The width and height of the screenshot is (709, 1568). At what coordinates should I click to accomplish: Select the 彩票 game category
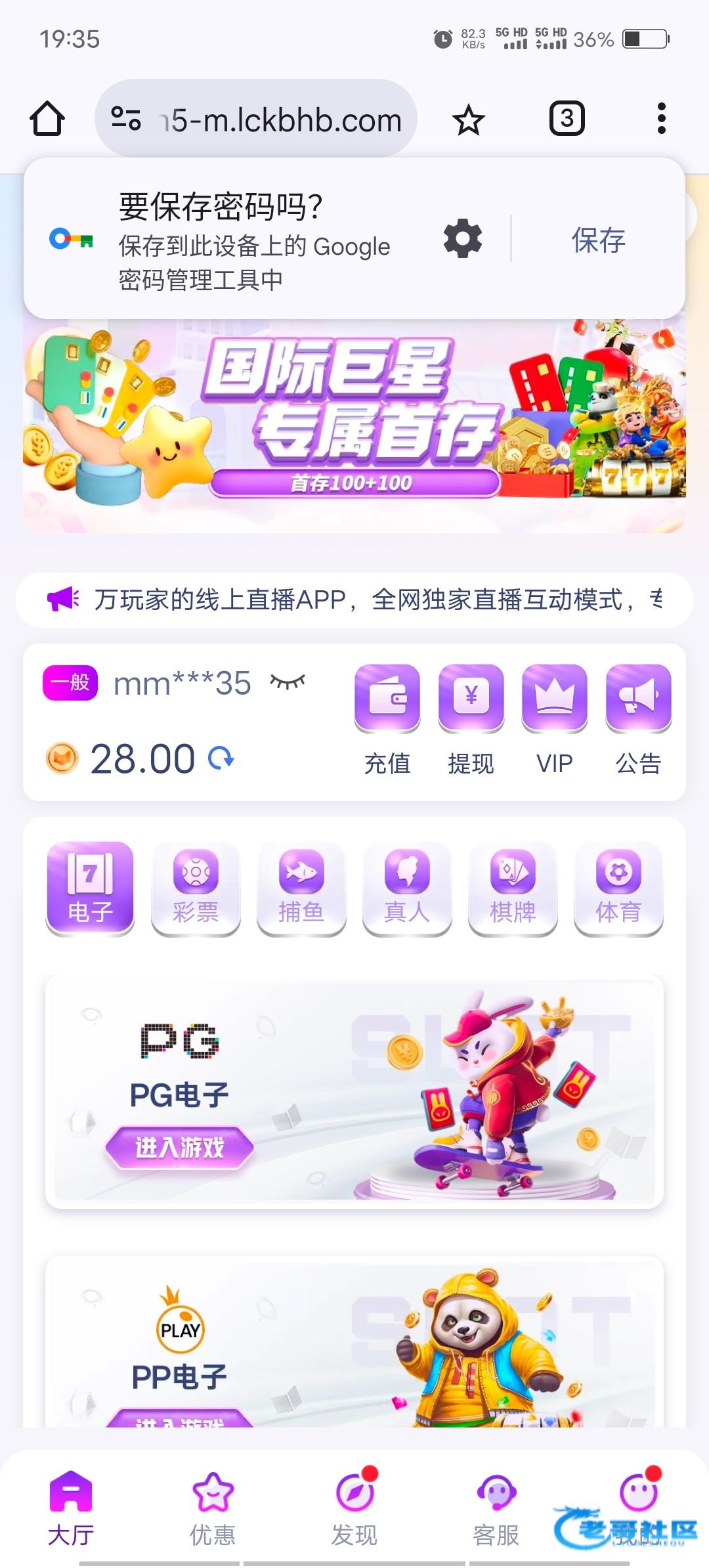[x=196, y=888]
